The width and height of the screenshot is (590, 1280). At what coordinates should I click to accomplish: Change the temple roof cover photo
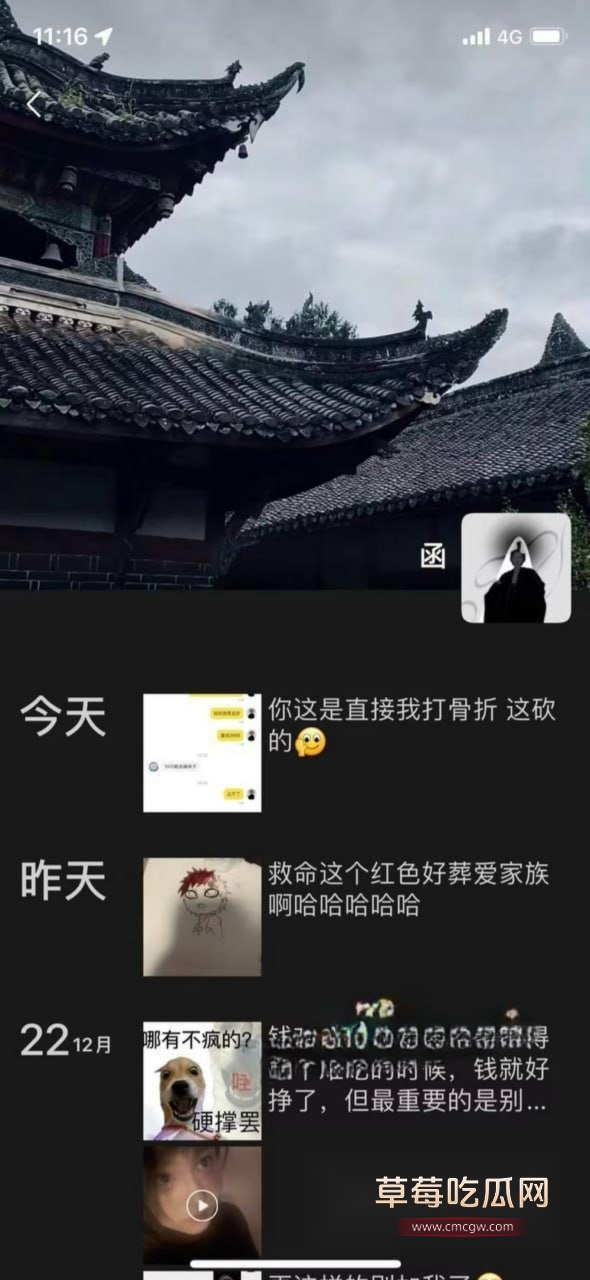coord(295,300)
